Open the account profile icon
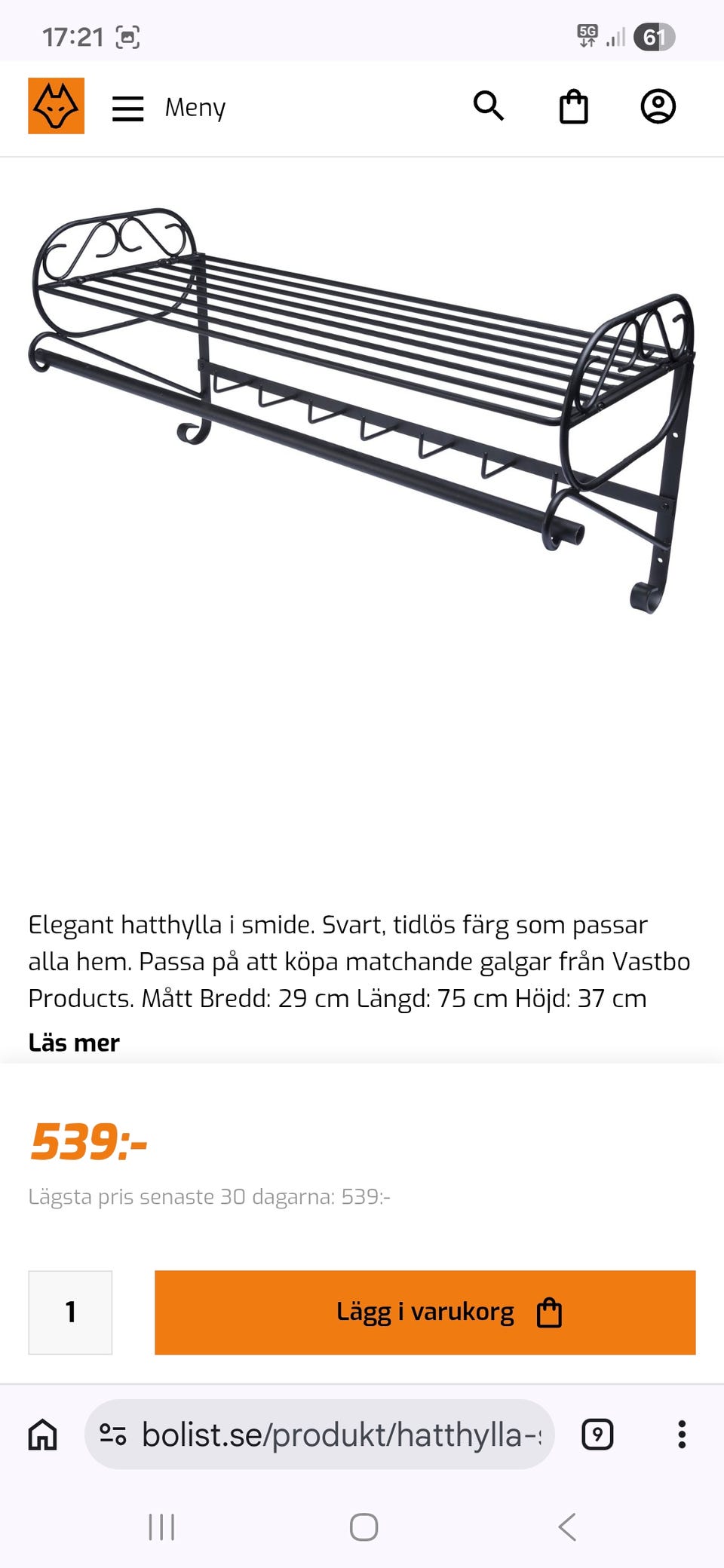Viewport: 724px width, 1568px height. (x=657, y=107)
